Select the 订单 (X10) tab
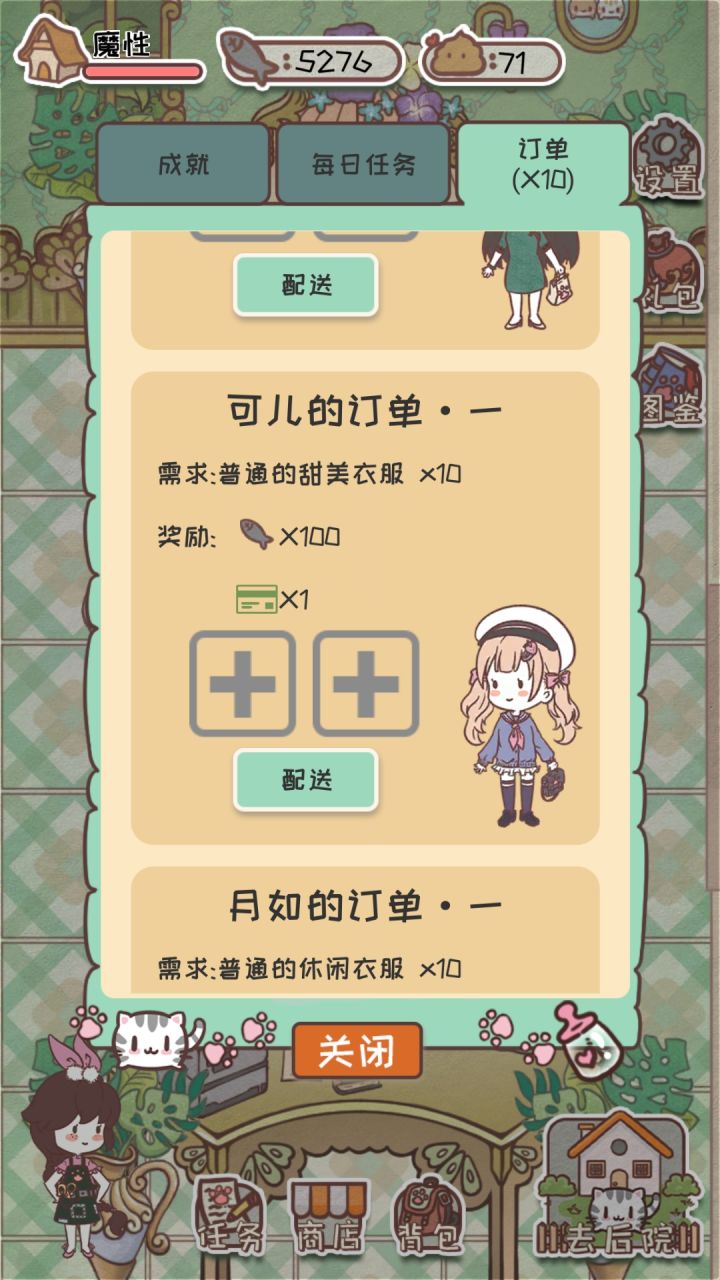This screenshot has height=1280, width=720. [545, 165]
